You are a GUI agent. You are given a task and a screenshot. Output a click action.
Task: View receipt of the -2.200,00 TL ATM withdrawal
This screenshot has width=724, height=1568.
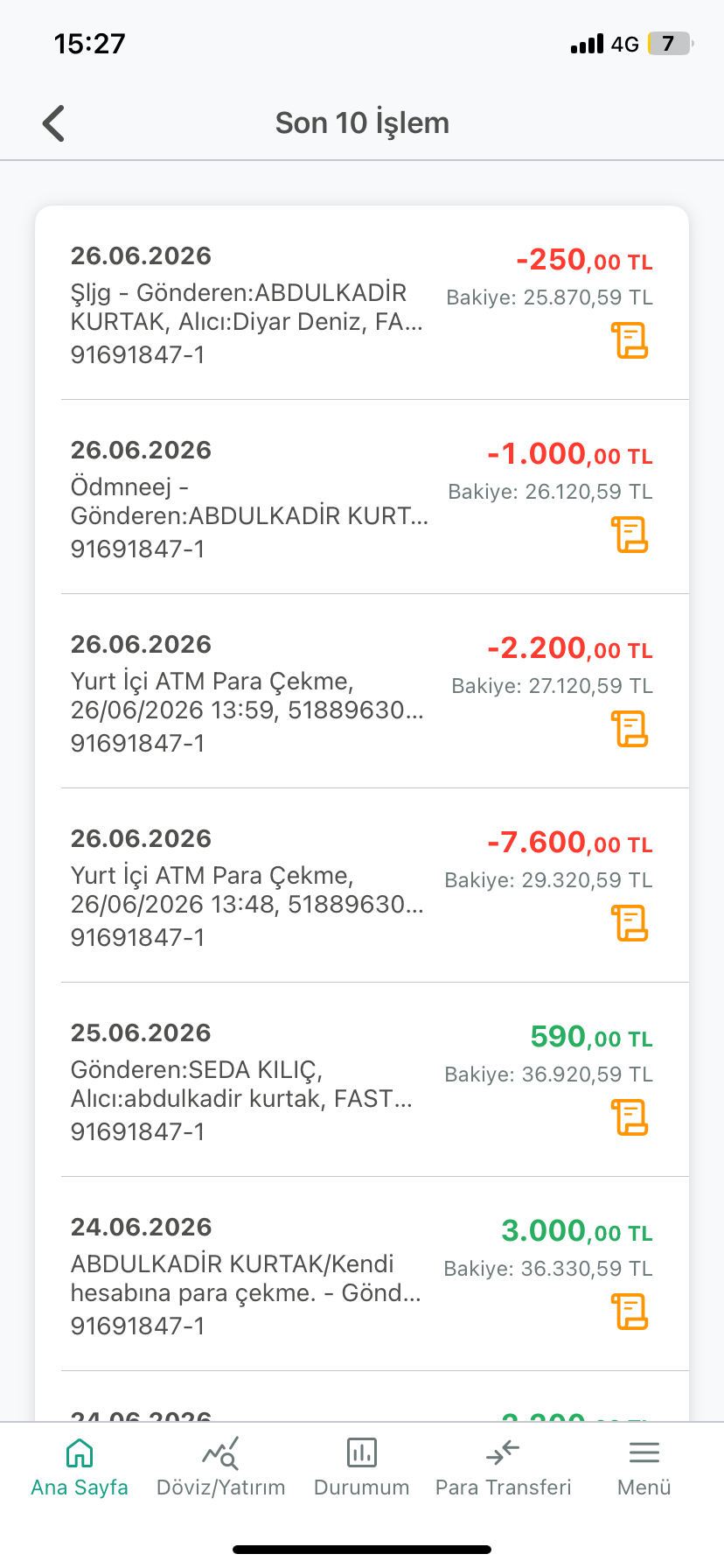[630, 729]
